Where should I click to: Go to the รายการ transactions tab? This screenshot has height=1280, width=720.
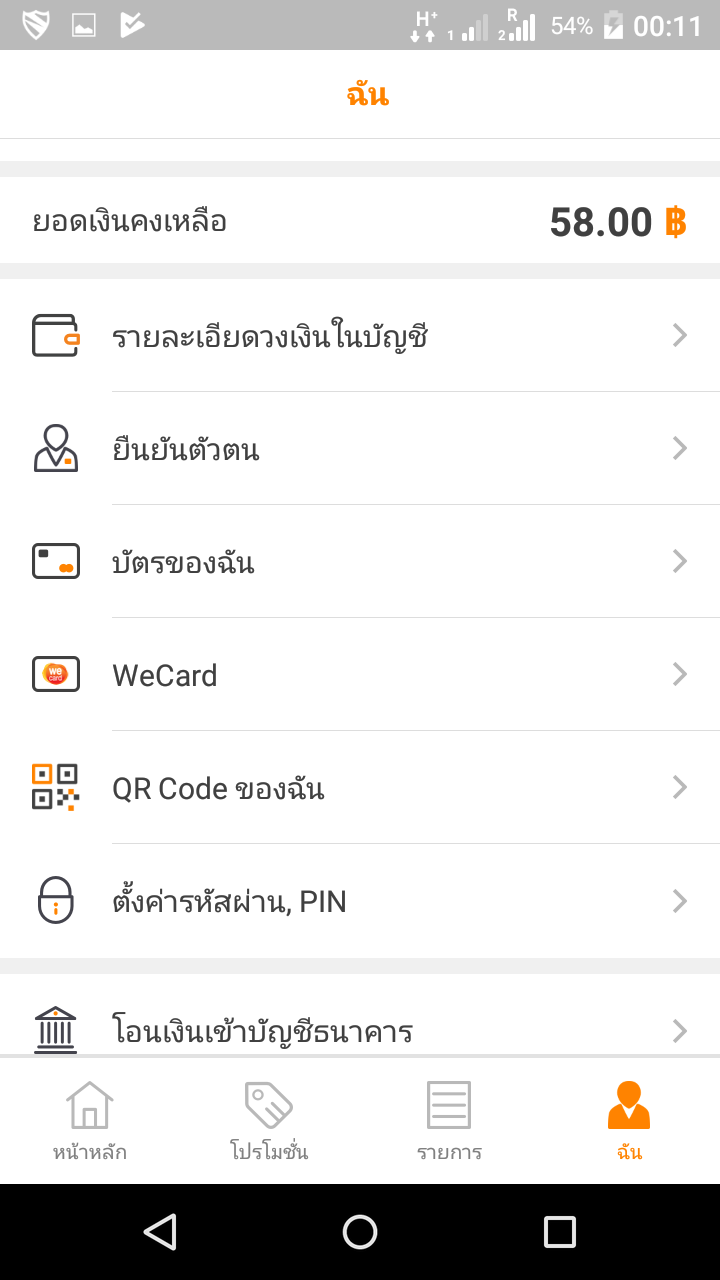(449, 1120)
